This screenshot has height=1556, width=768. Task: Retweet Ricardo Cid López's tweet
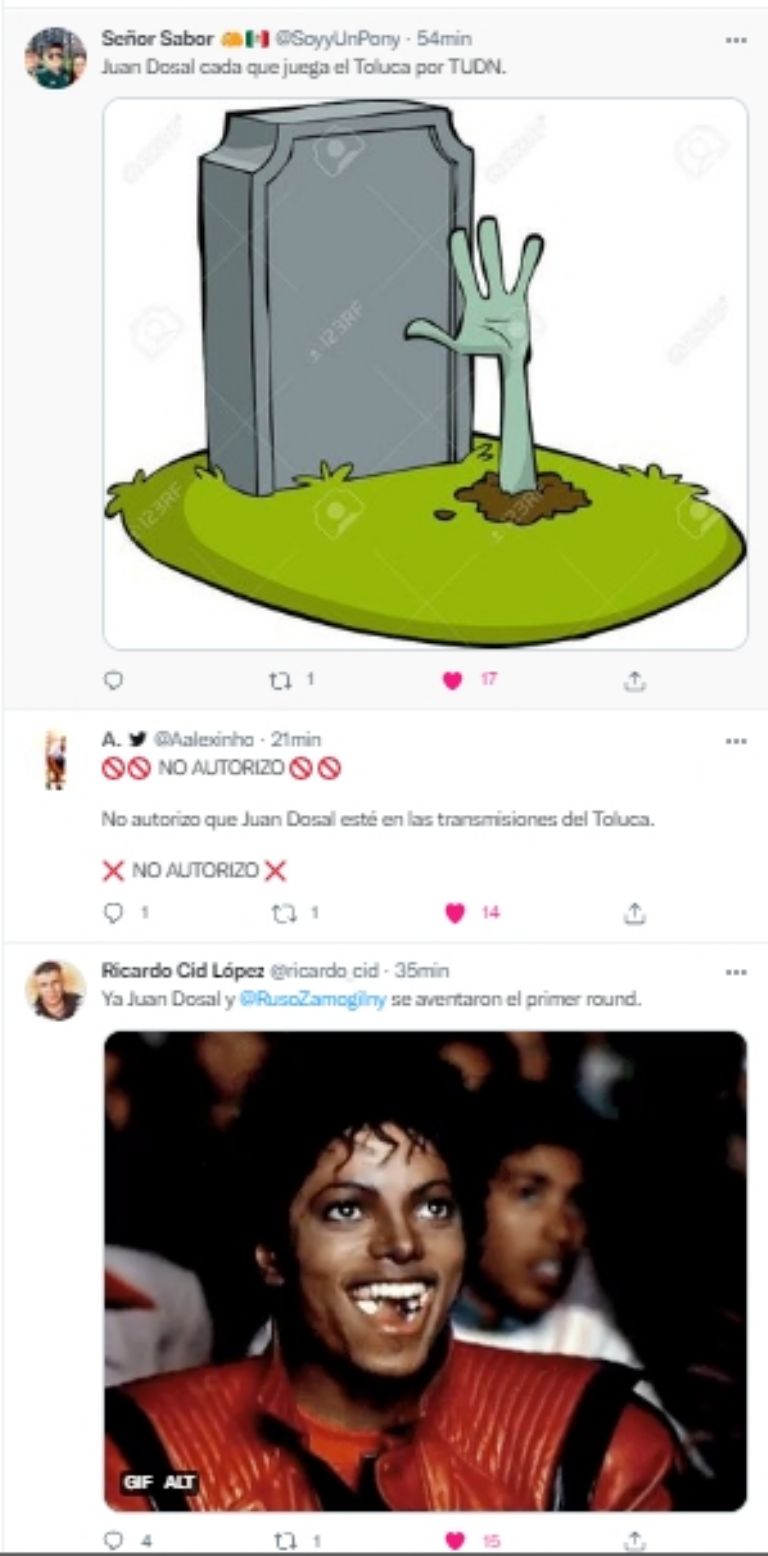pyautogui.click(x=283, y=1541)
